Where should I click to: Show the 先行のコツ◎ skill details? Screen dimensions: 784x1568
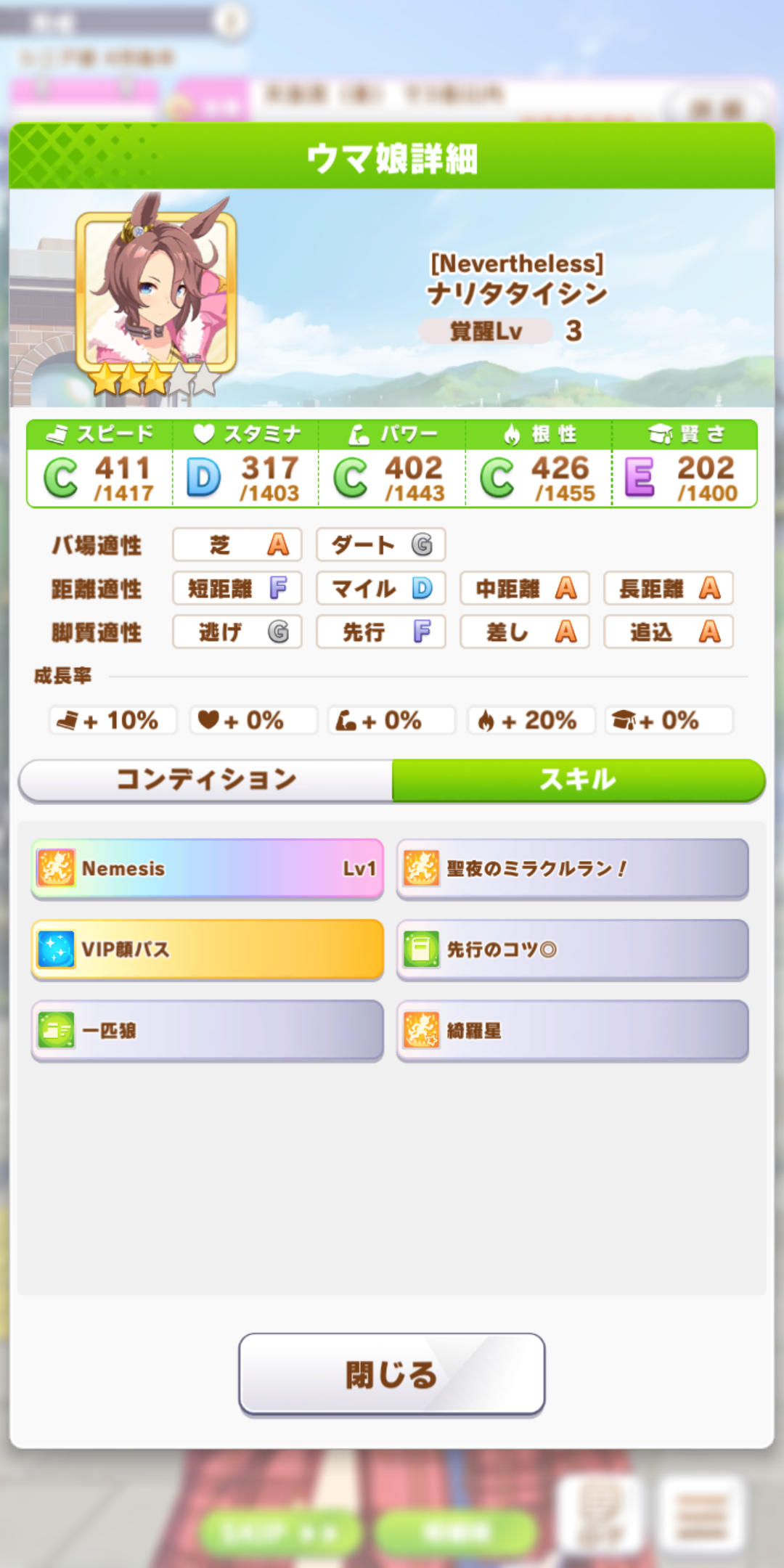(x=572, y=950)
